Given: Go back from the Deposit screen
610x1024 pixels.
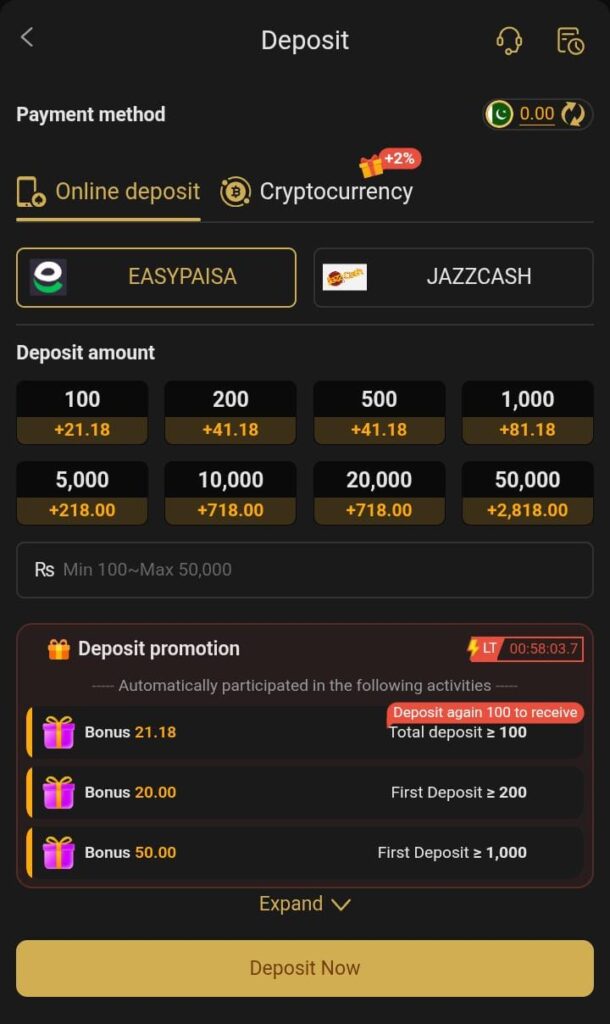Looking at the screenshot, I should click(27, 38).
